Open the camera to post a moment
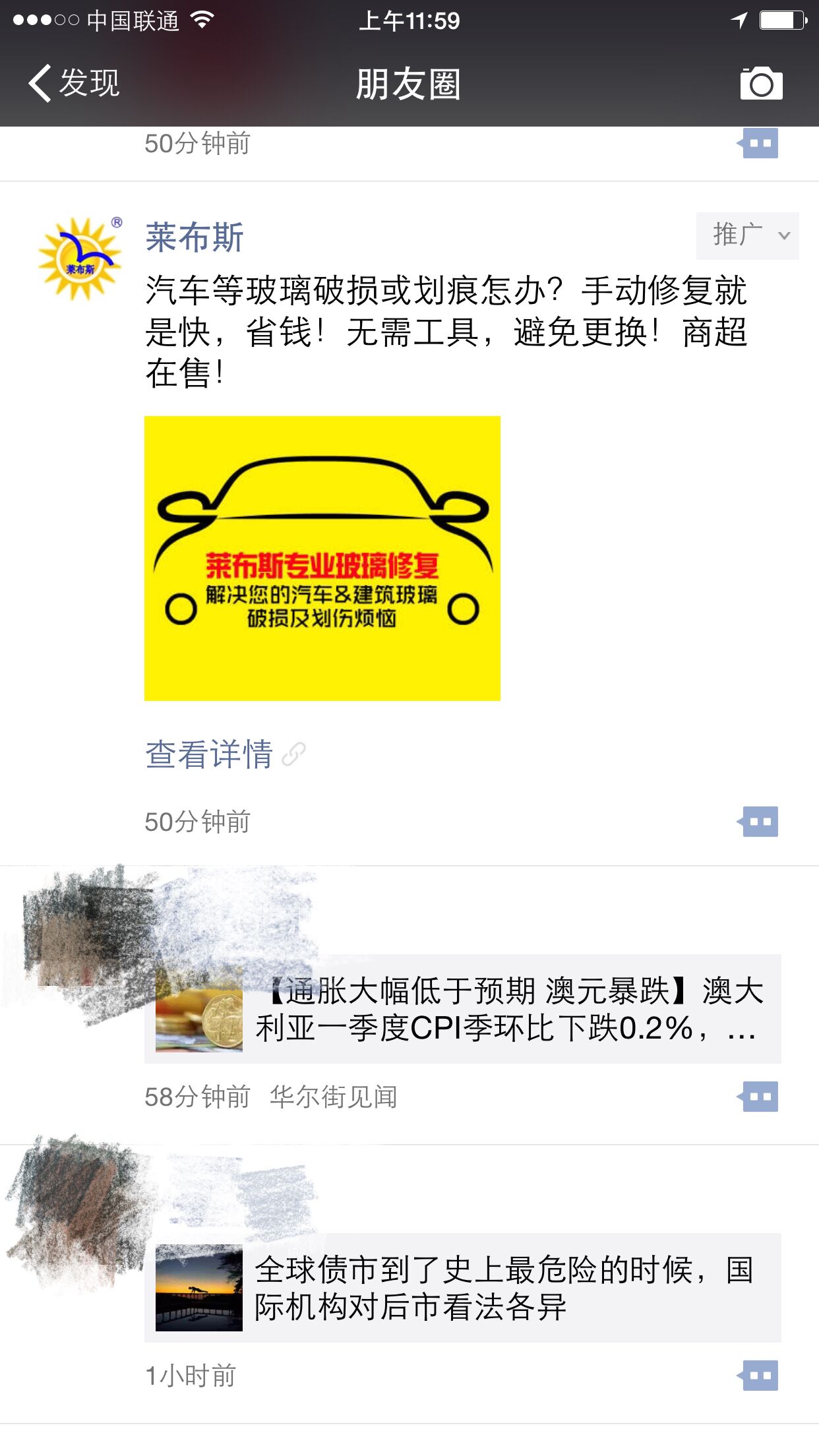Screen dimensions: 819x1456 tap(761, 84)
